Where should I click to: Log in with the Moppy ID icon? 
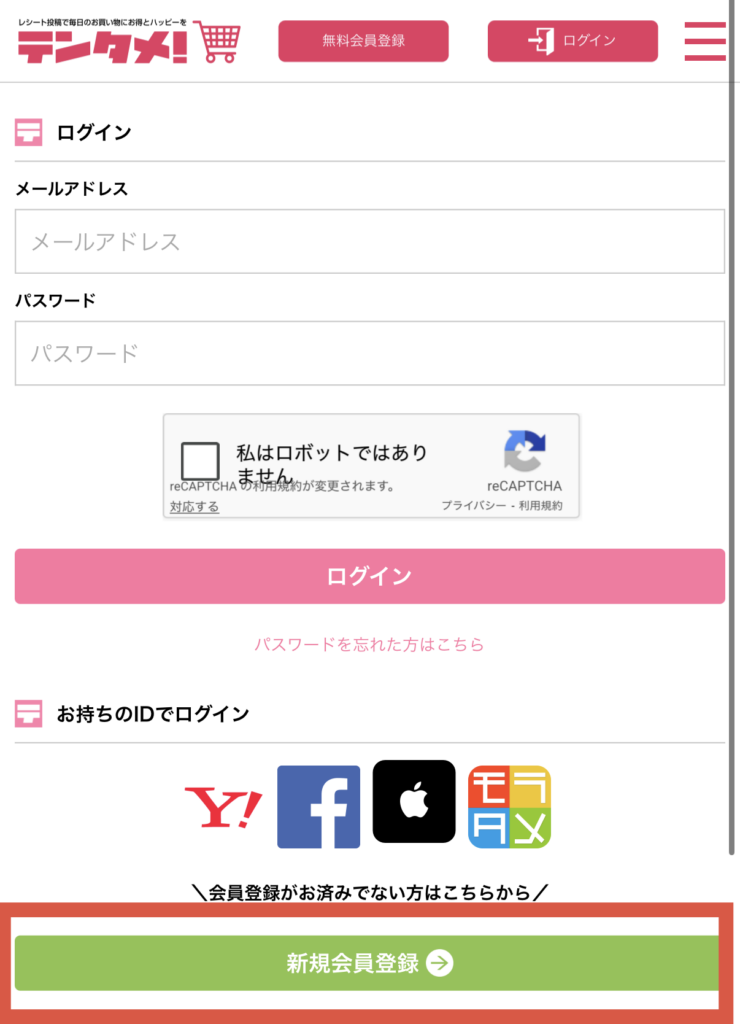click(509, 807)
